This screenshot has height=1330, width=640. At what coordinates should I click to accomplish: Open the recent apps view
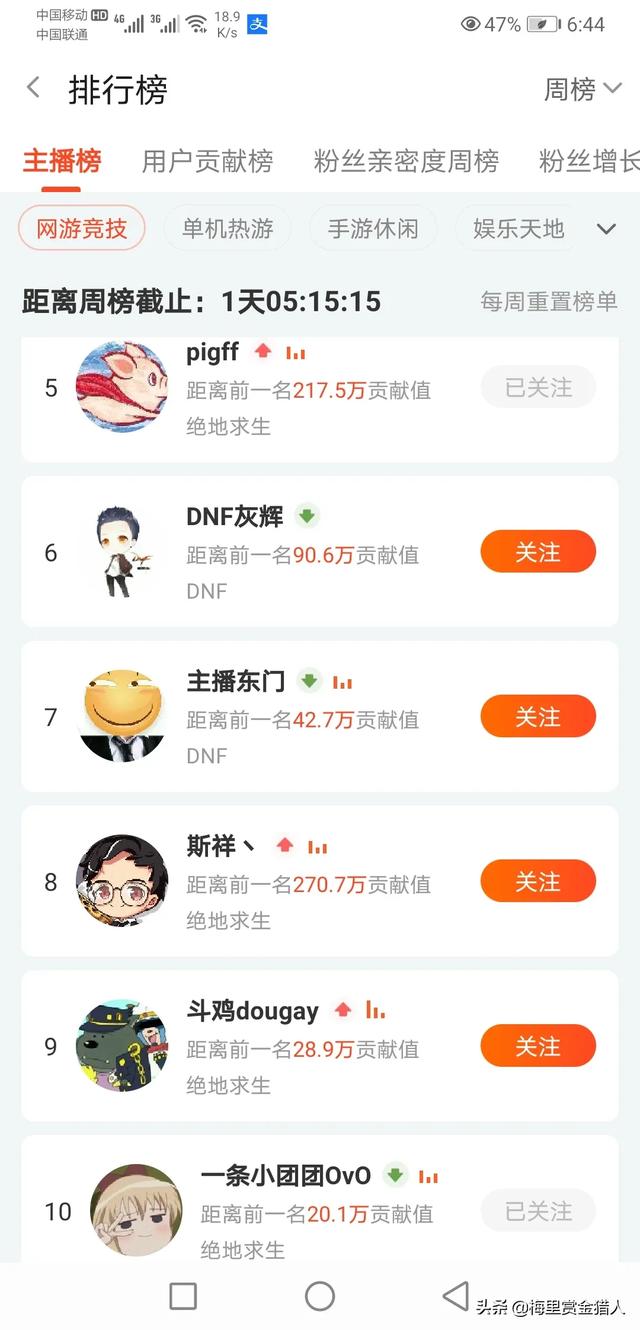183,1296
